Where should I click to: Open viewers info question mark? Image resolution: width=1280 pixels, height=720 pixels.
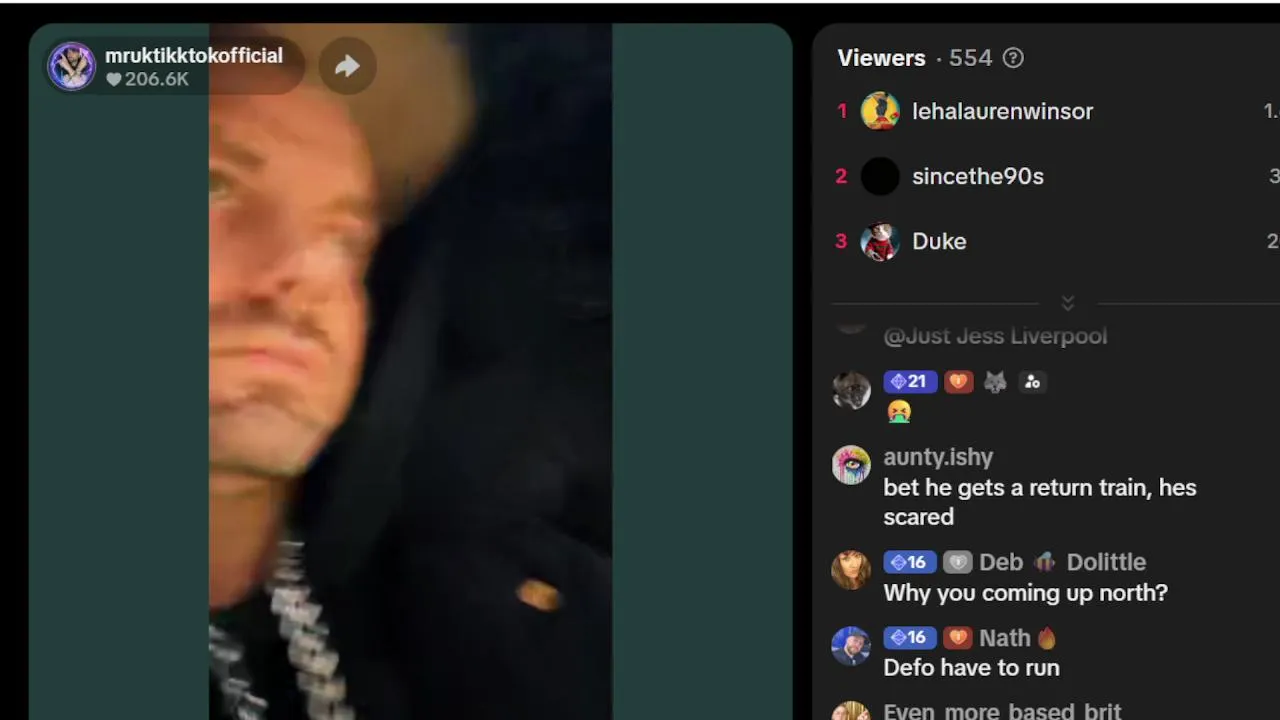point(1013,58)
